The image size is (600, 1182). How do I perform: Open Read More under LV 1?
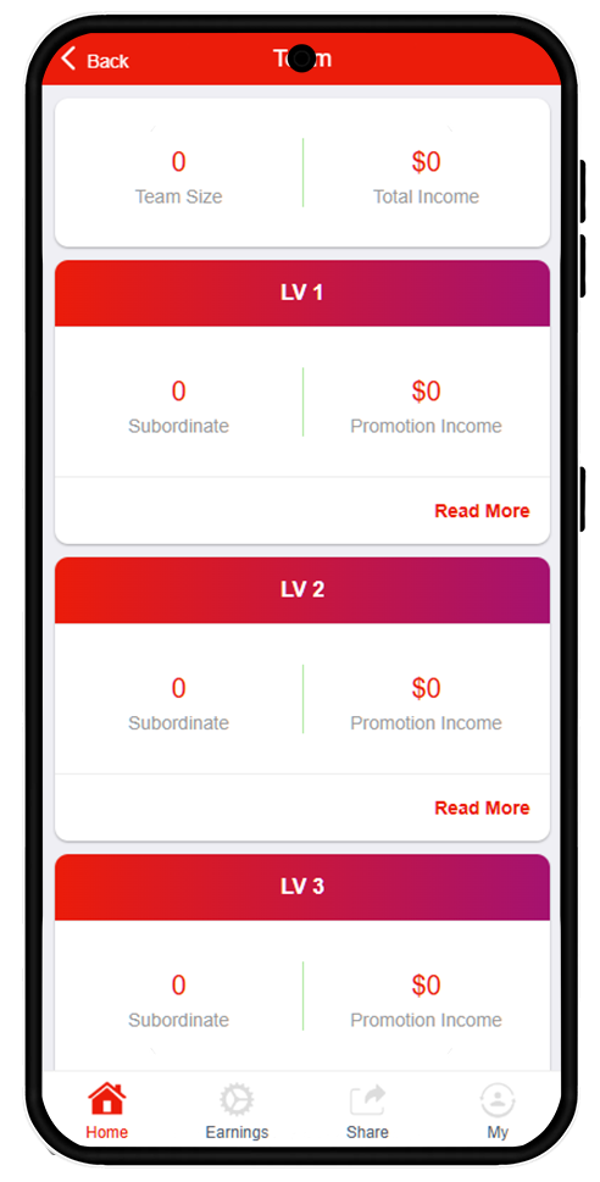pyautogui.click(x=481, y=511)
